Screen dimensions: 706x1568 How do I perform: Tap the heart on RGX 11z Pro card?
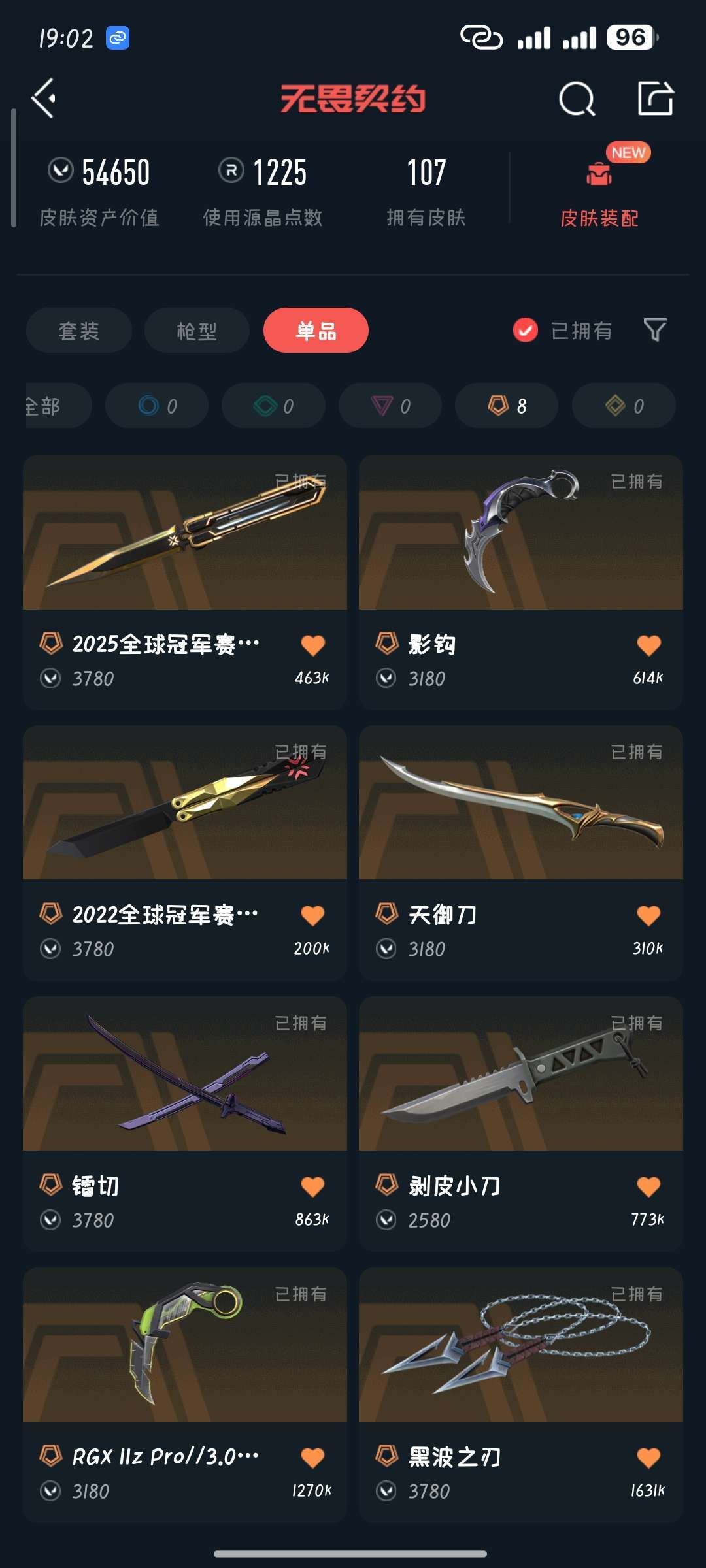coord(312,1458)
